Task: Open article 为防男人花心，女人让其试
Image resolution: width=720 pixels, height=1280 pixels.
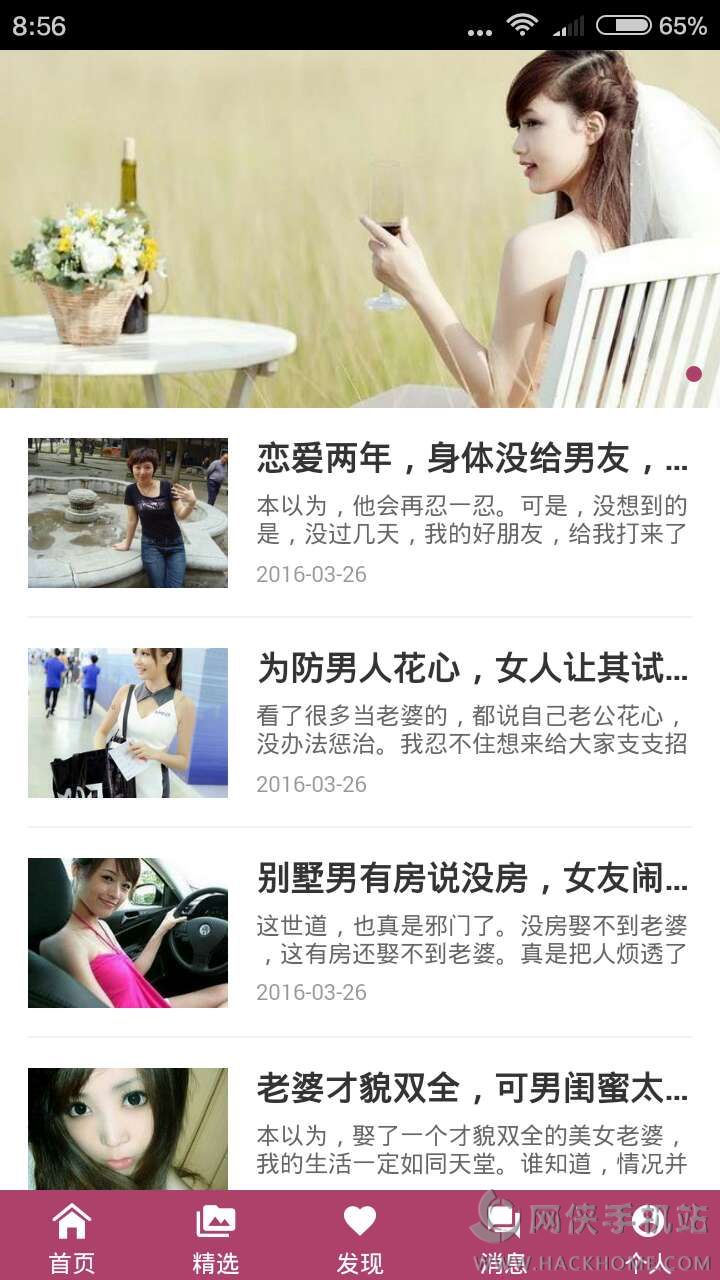Action: [360, 723]
